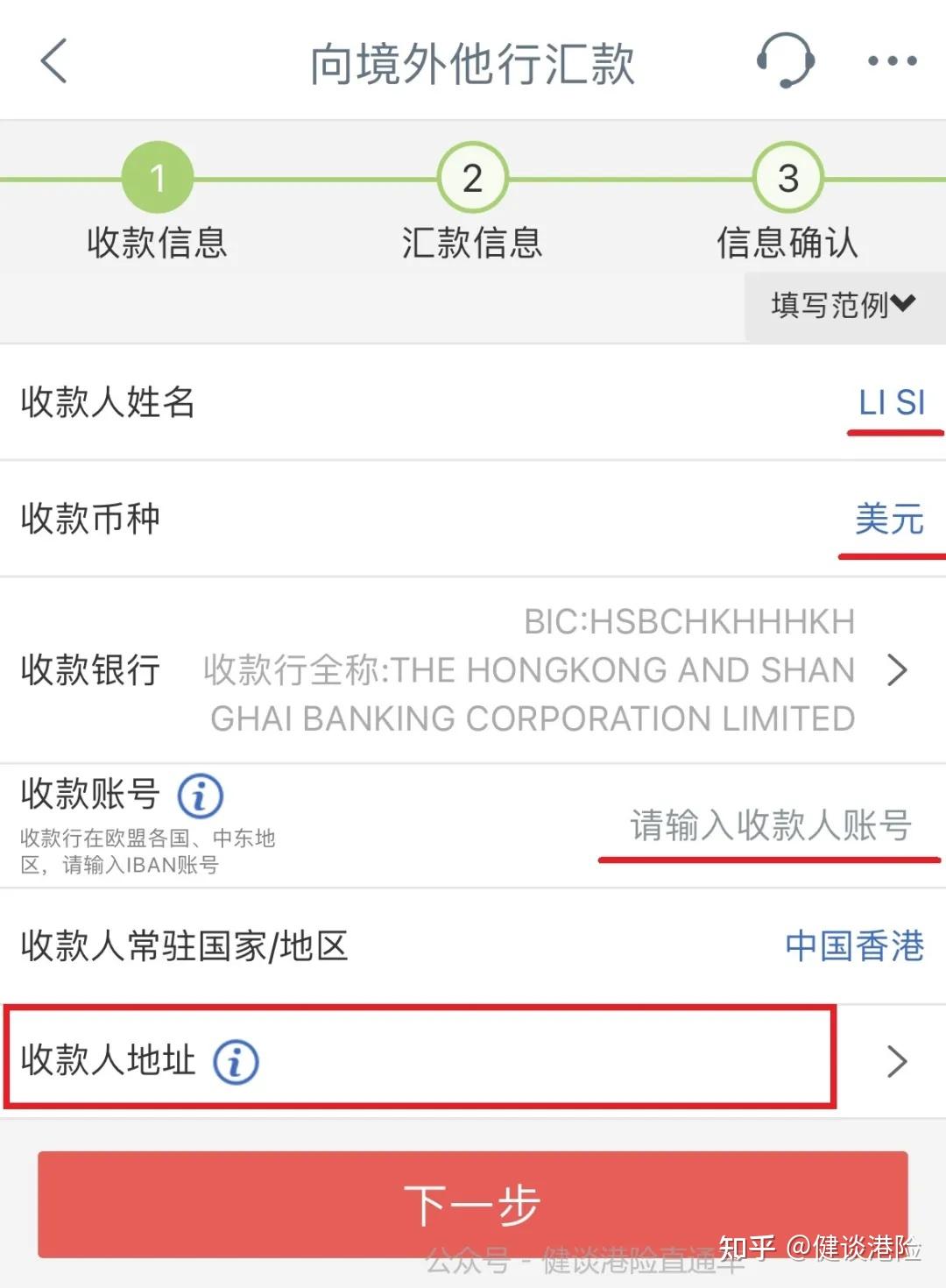
Task: Click the 请输入收款人账号 input field
Action: 771,824
